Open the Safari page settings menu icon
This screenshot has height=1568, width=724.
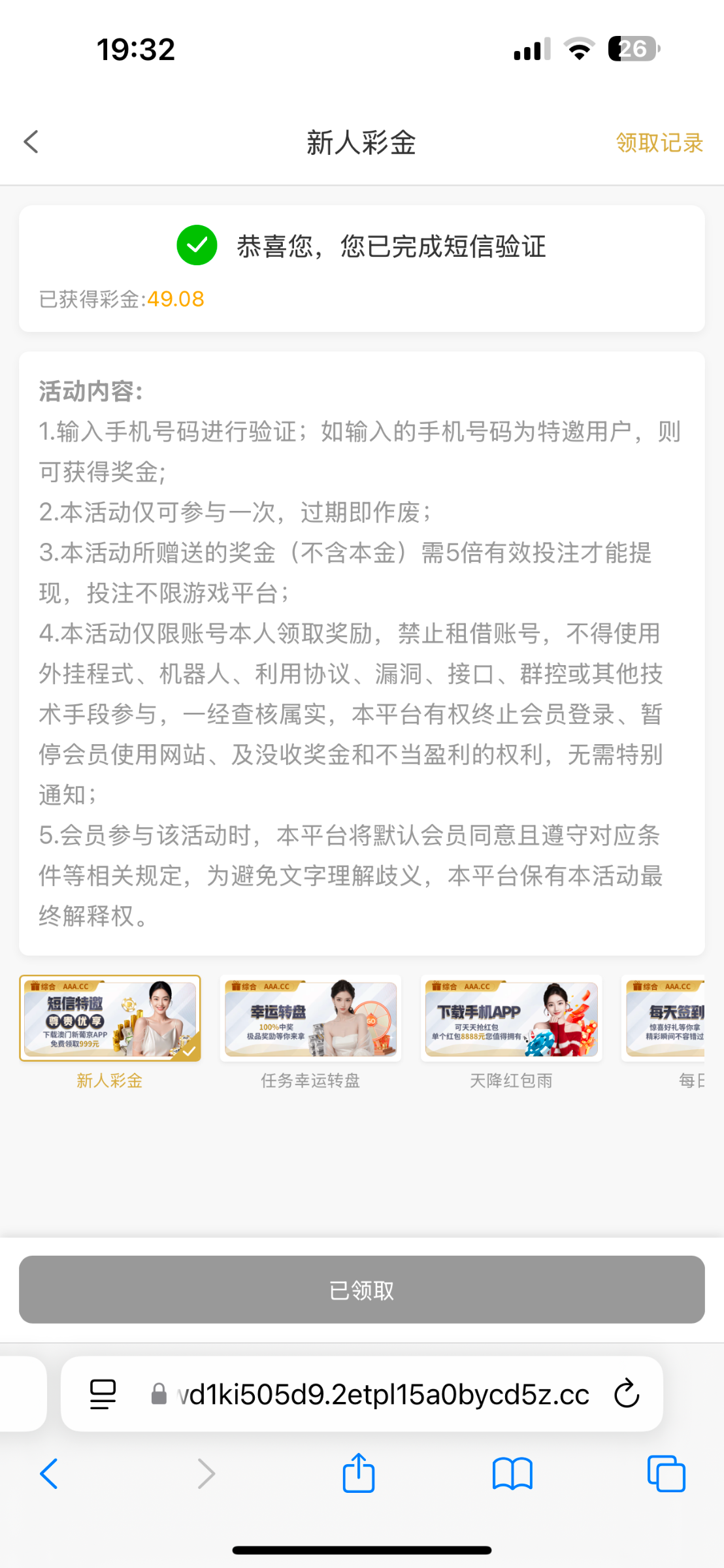tap(103, 1394)
